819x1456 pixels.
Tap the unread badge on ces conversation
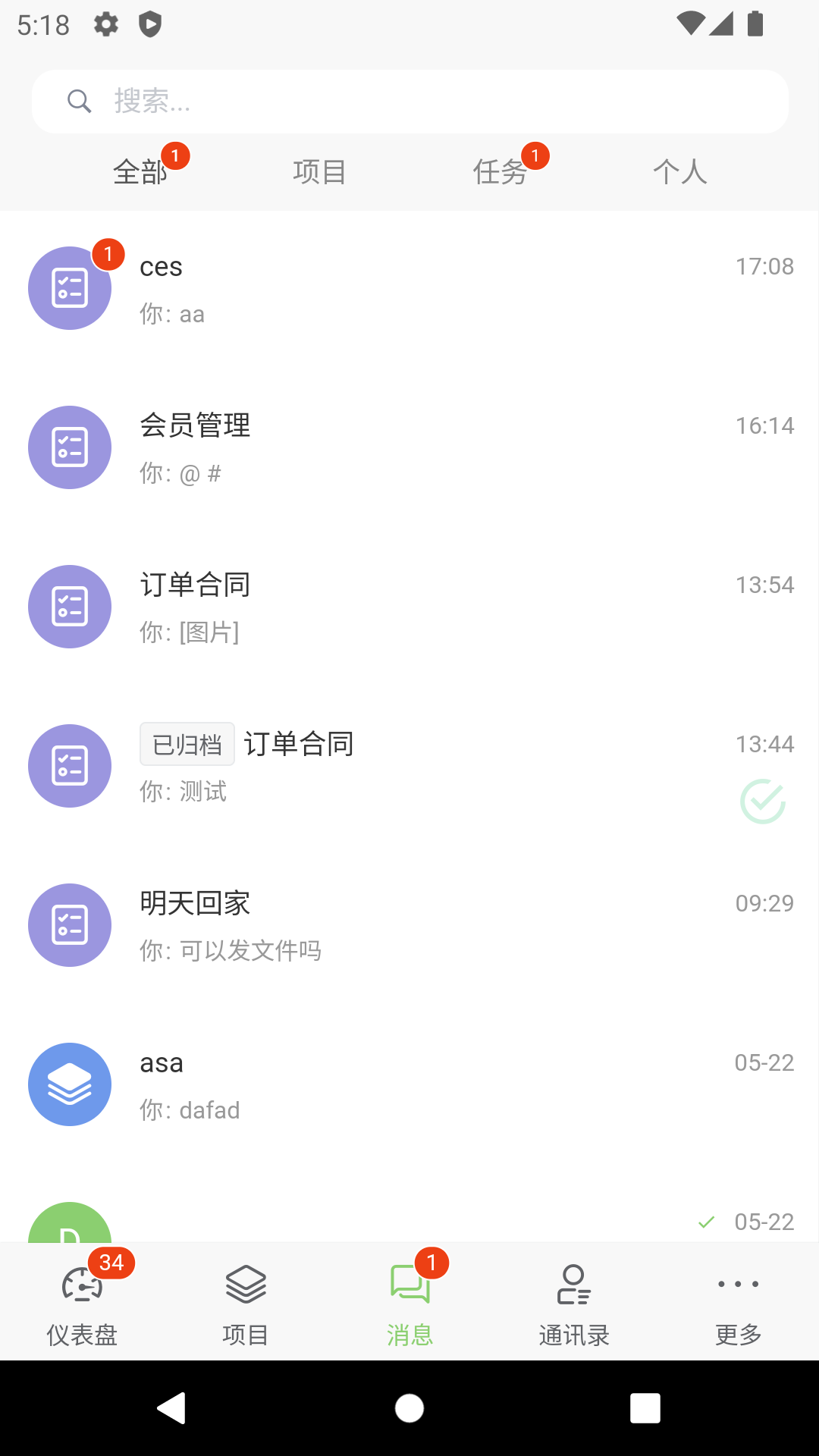tap(108, 256)
